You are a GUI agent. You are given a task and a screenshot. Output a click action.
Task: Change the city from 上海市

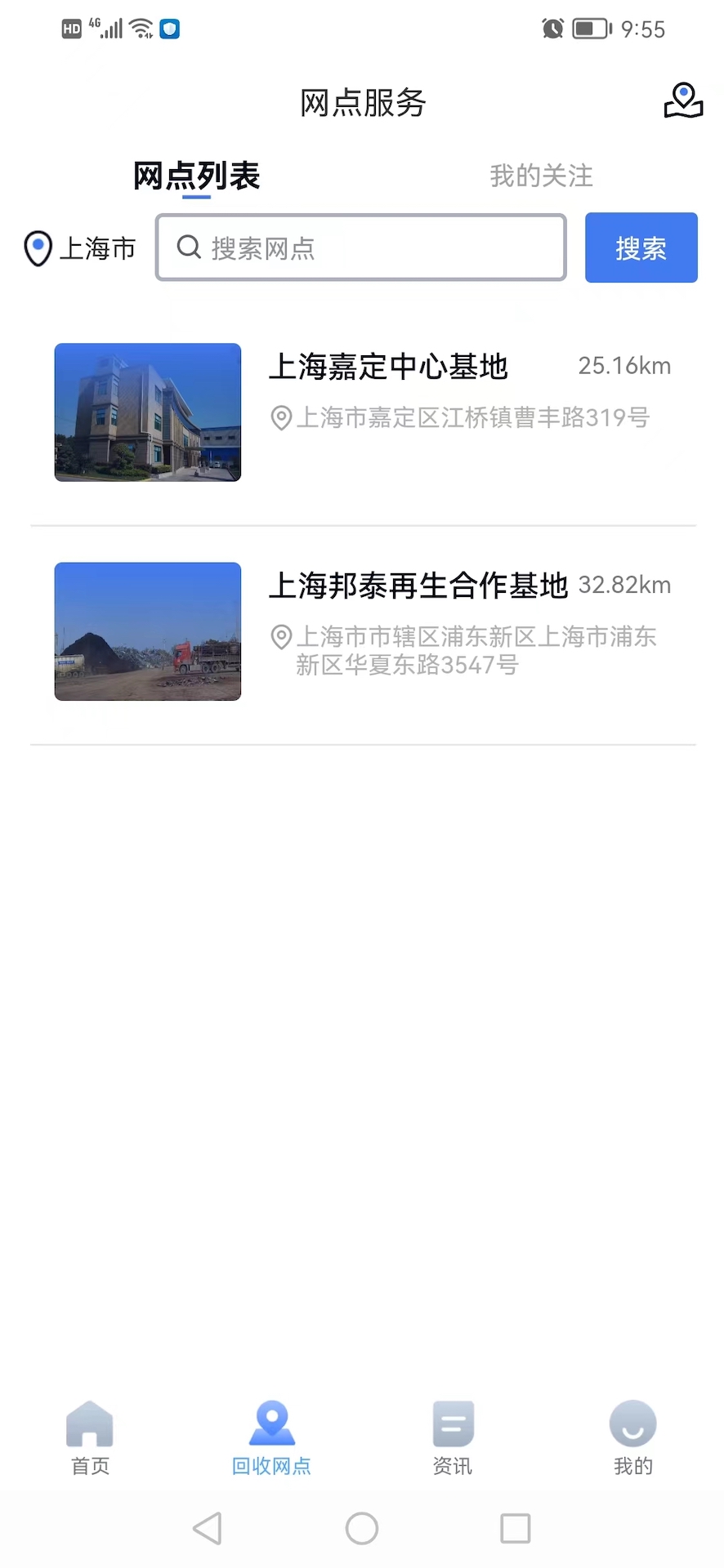(80, 248)
